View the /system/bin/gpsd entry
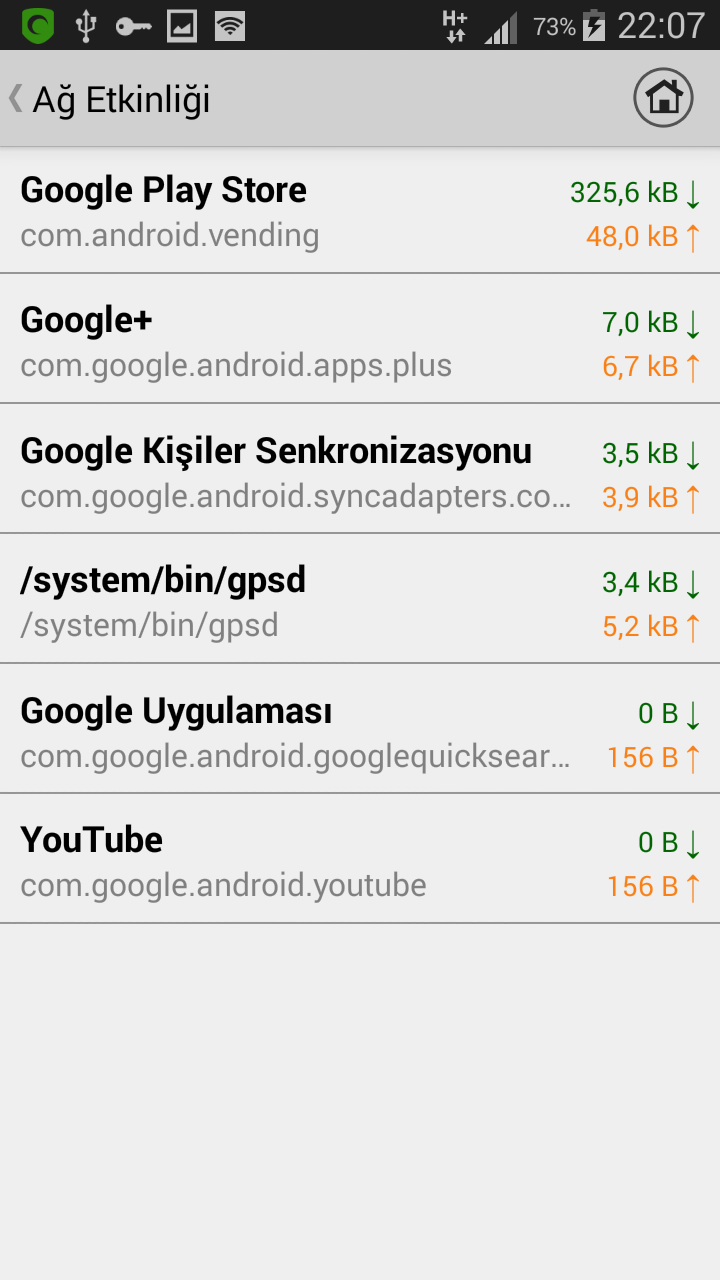 click(360, 599)
